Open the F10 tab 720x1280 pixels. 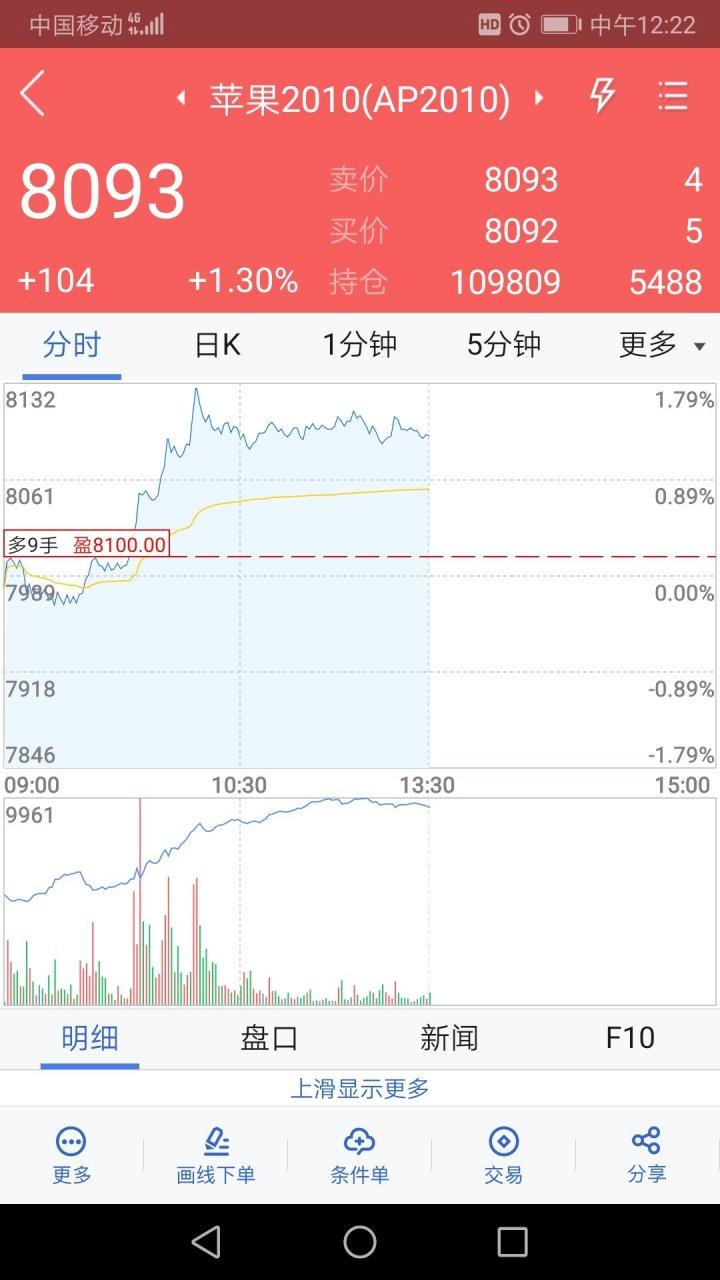click(x=631, y=1039)
